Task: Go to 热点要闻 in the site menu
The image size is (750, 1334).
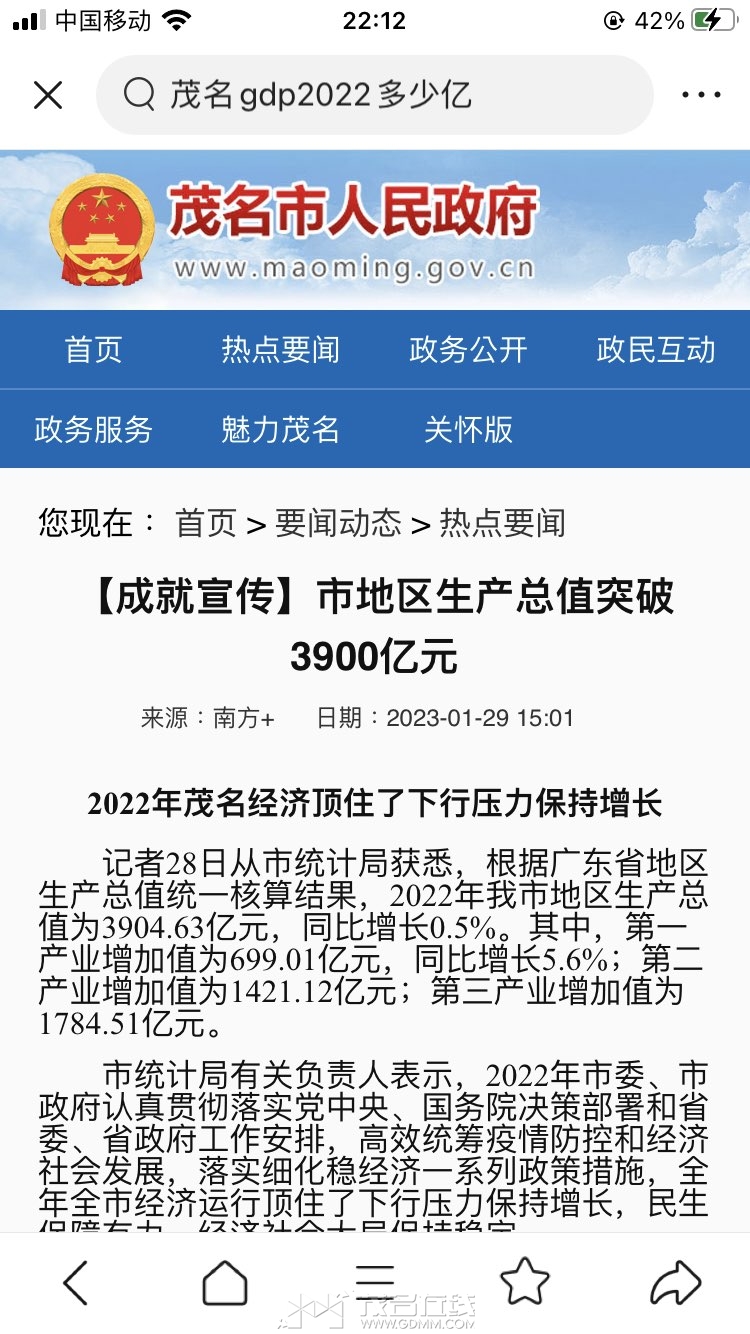Action: pos(280,350)
